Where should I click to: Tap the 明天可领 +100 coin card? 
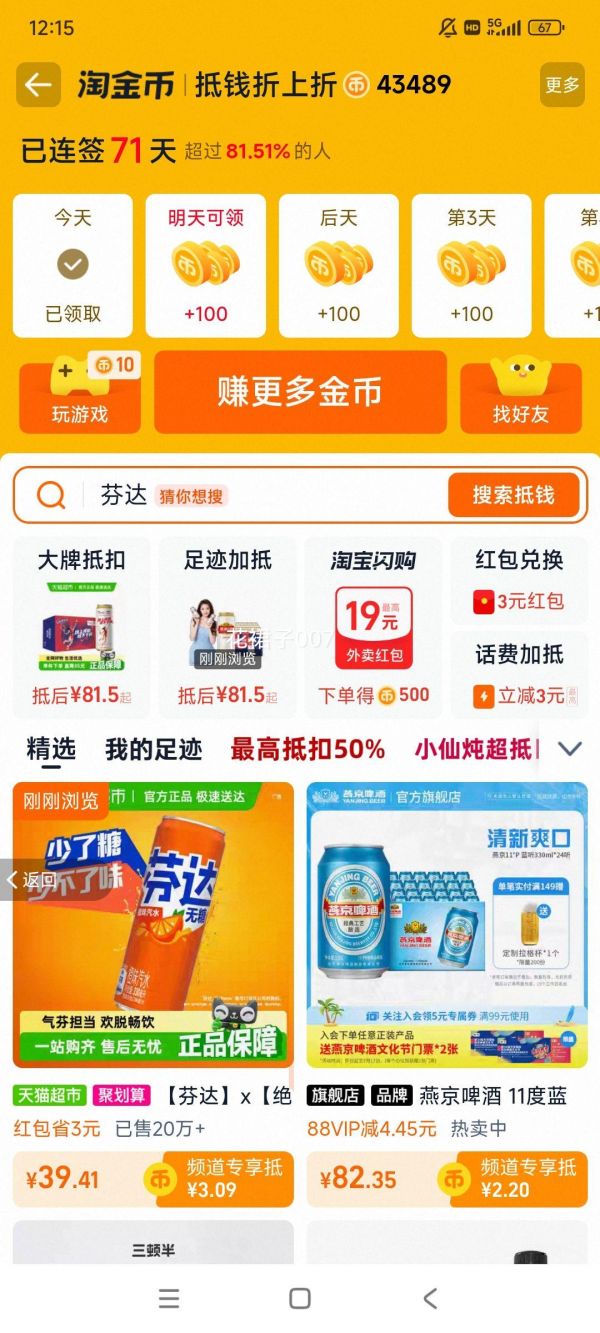[x=206, y=266]
